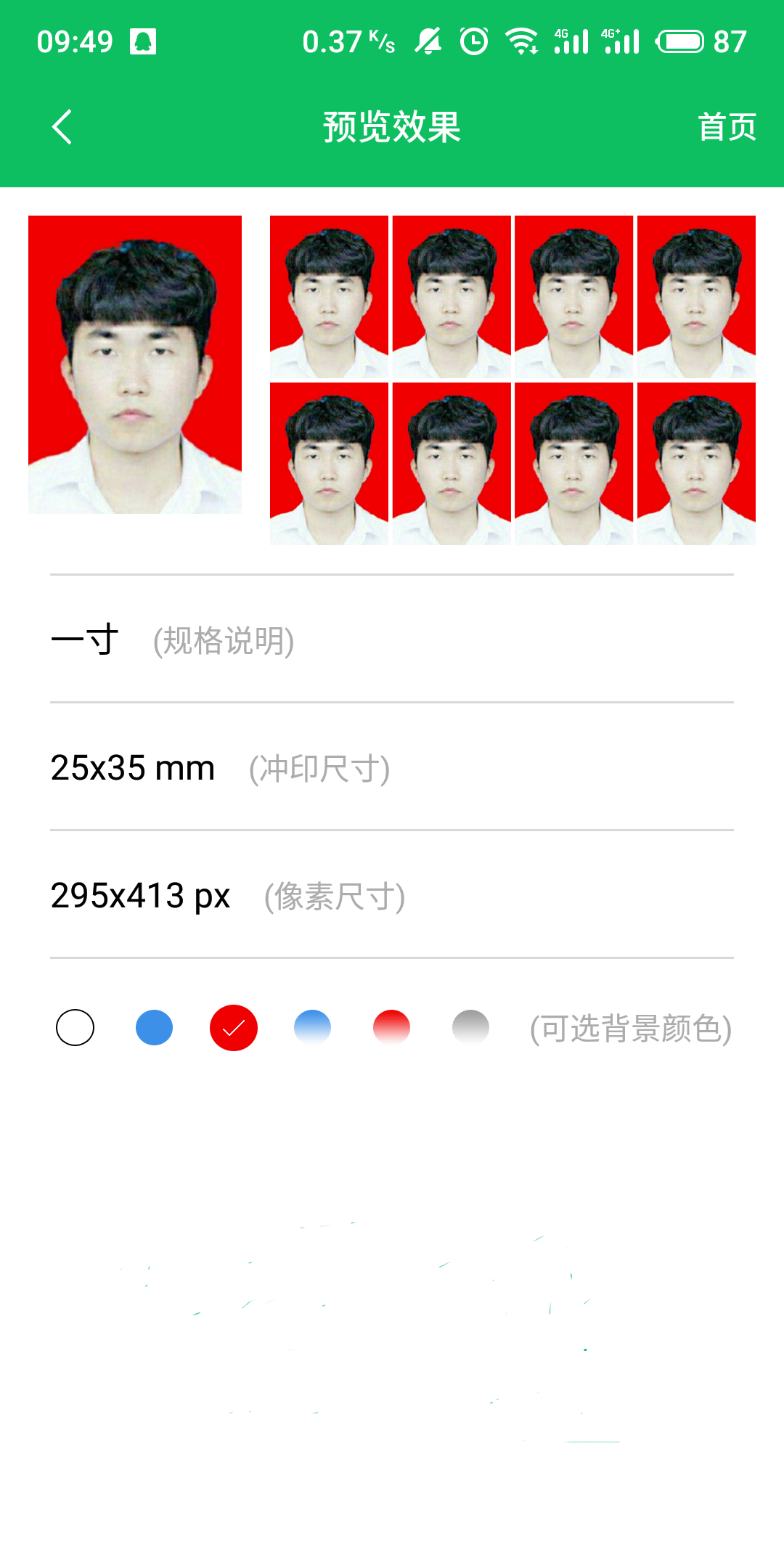784x1568 pixels.
Task: Click the muted notifications icon
Action: click(428, 42)
